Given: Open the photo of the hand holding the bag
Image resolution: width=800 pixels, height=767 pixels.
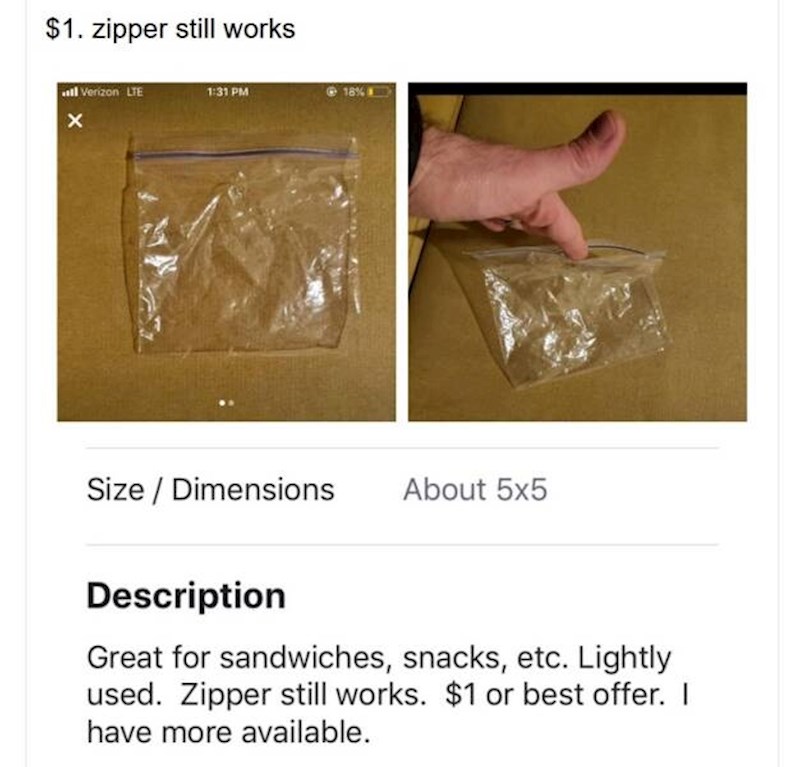Looking at the screenshot, I should 577,252.
